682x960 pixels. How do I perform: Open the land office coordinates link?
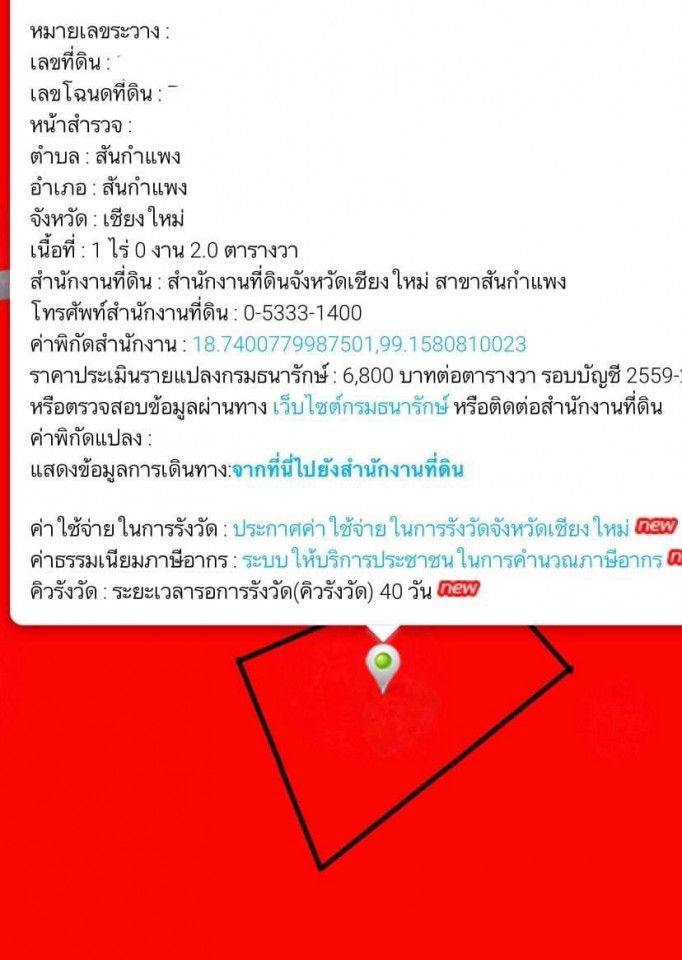(359, 345)
